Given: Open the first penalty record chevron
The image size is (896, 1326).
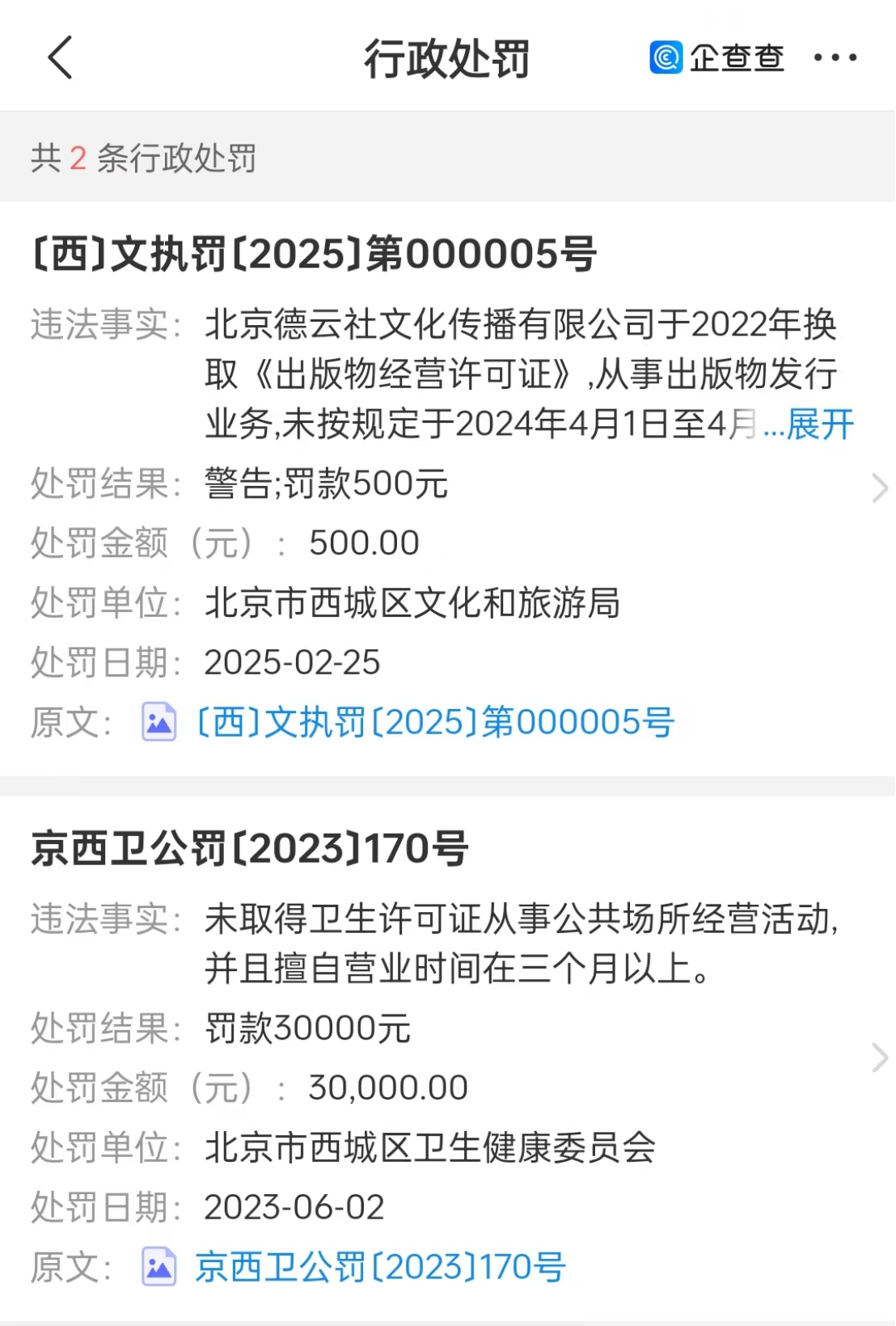Looking at the screenshot, I should [x=880, y=488].
